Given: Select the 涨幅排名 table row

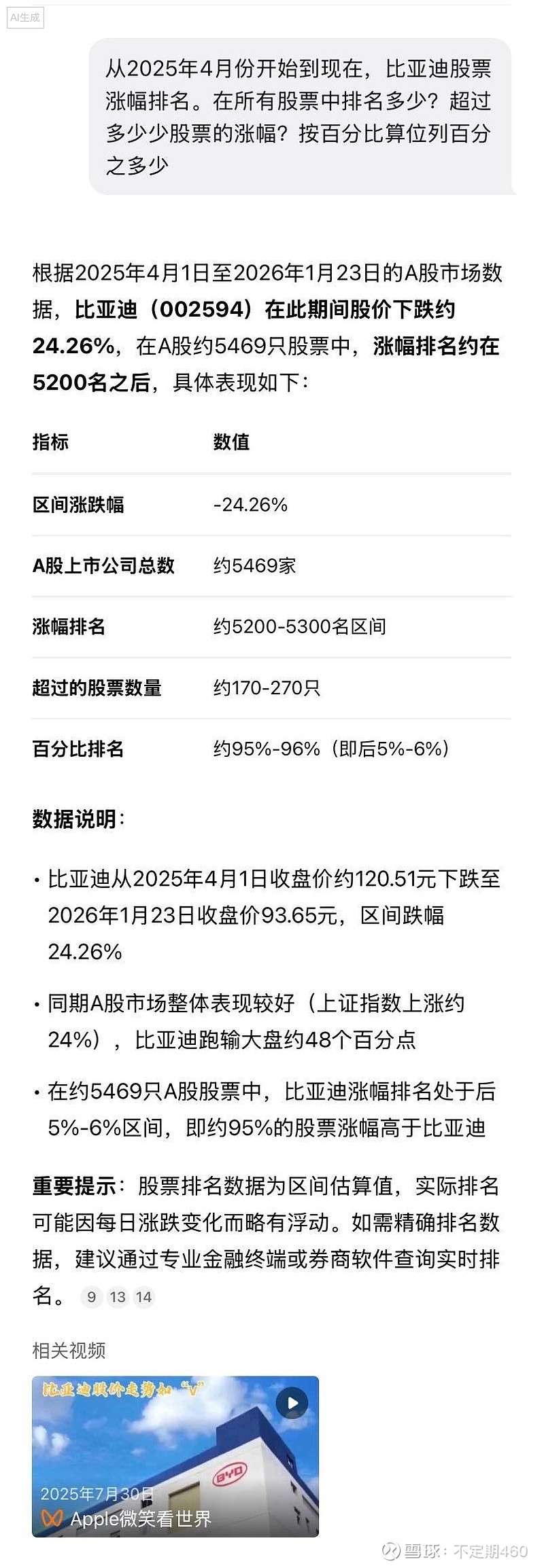Looking at the screenshot, I should (x=272, y=627).
